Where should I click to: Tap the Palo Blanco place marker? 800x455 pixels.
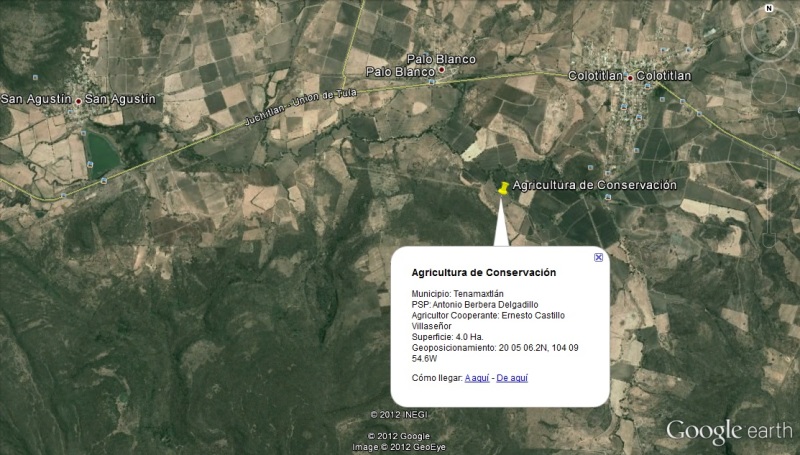click(x=441, y=71)
